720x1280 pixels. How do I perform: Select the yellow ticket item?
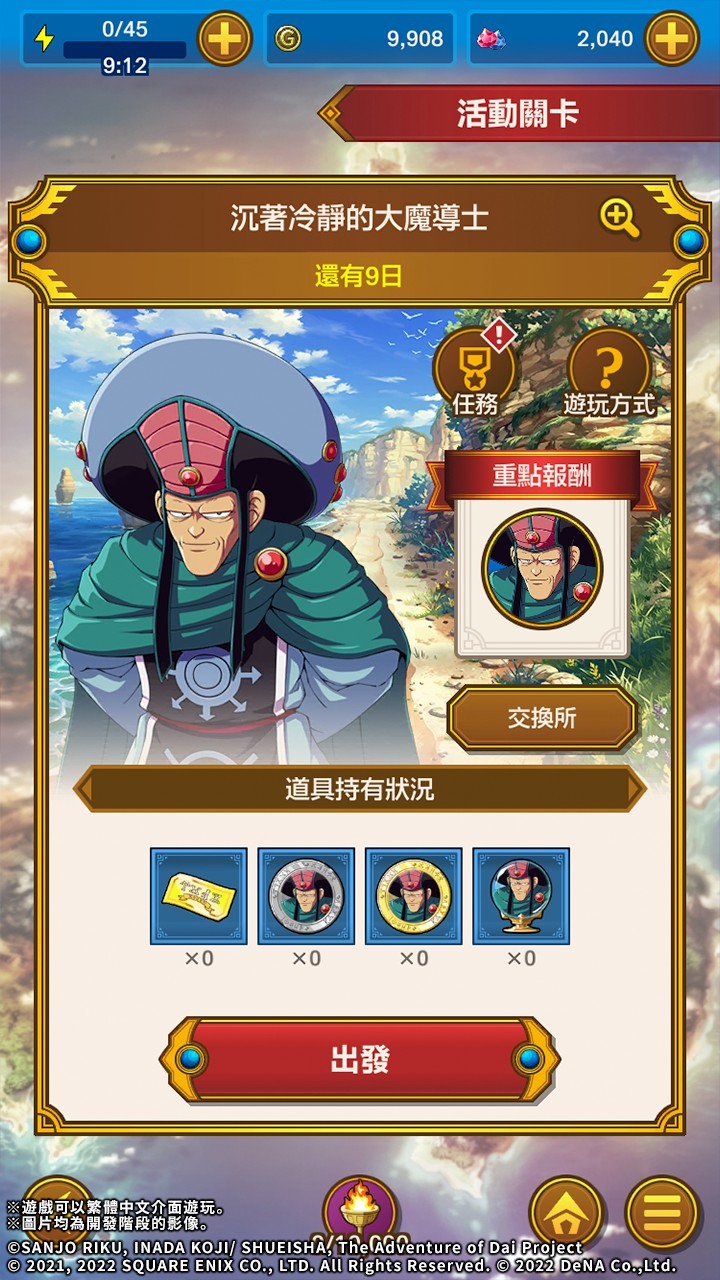199,896
